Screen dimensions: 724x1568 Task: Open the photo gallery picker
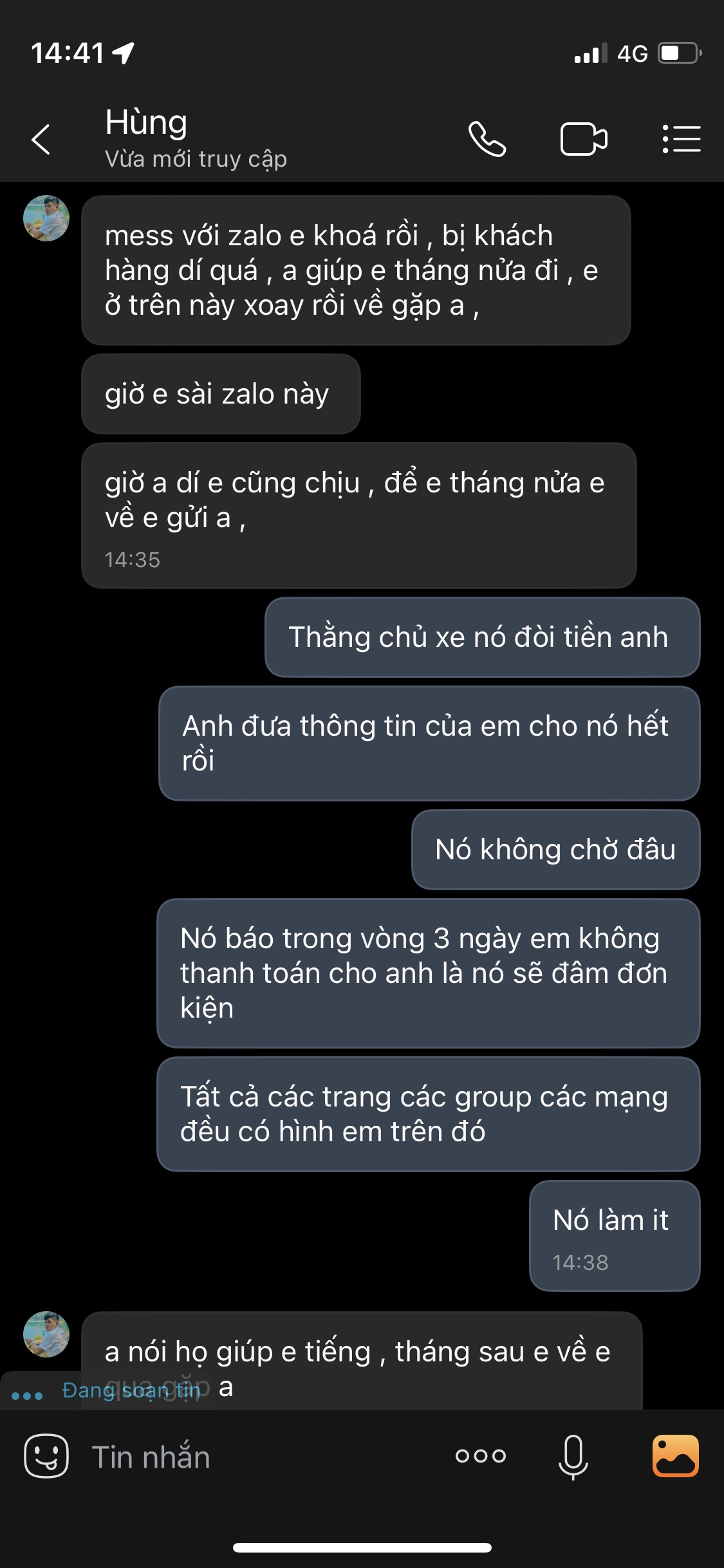(x=675, y=1456)
